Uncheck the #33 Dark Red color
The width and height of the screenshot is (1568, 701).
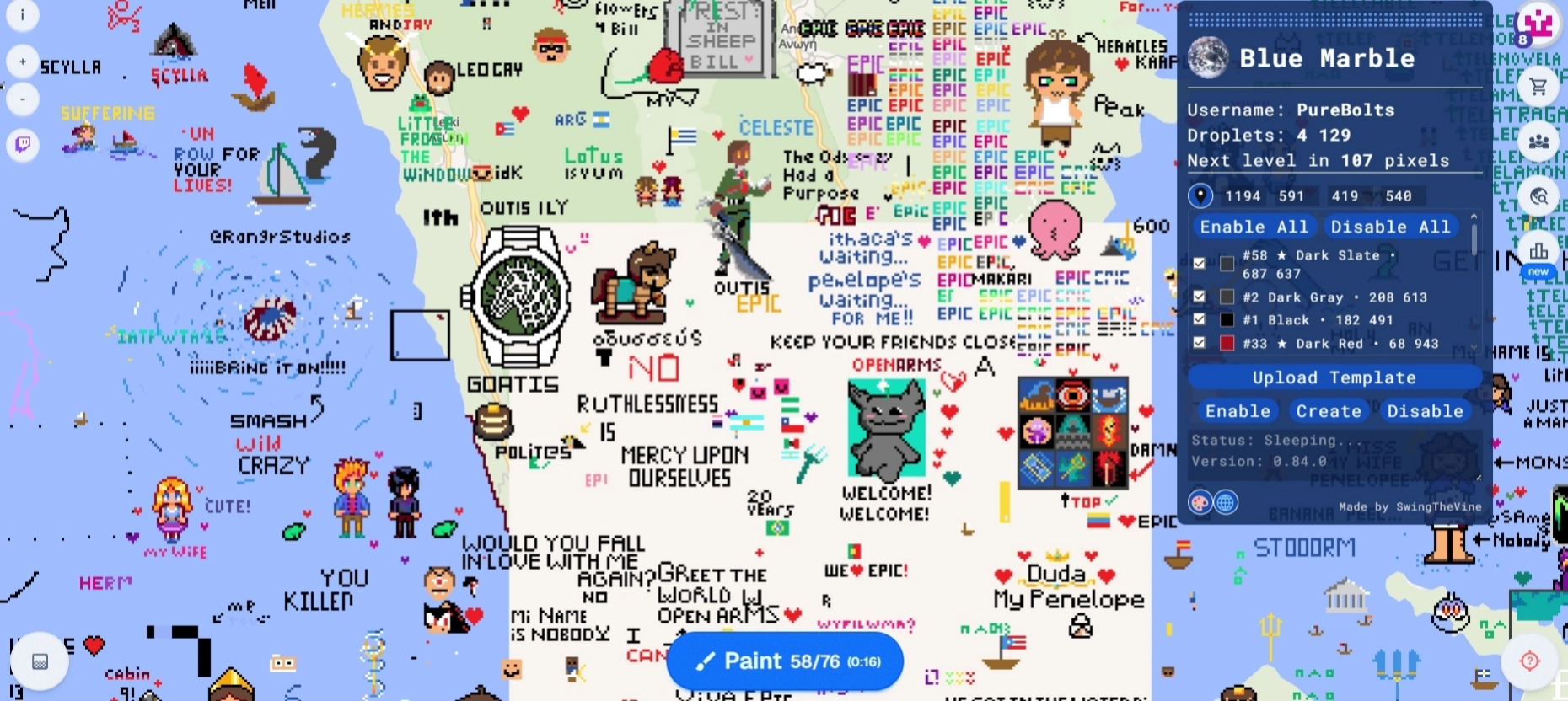point(1200,342)
